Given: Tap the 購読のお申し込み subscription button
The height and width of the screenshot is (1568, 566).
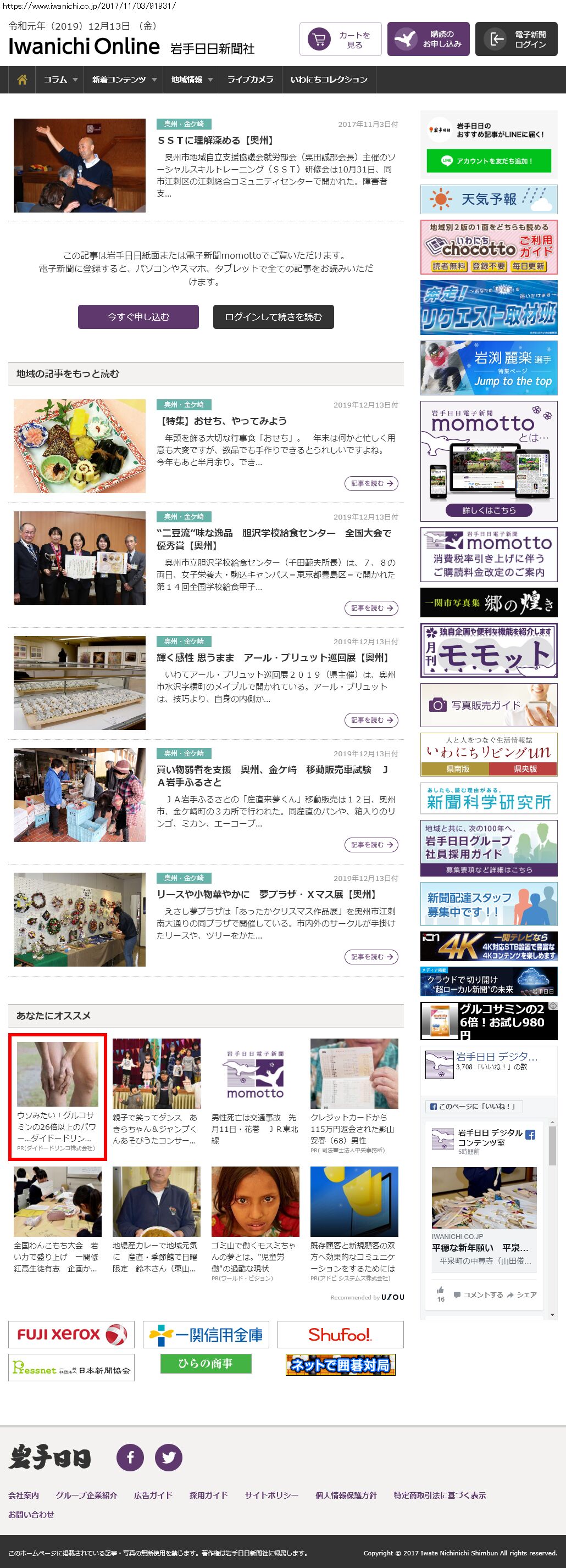Looking at the screenshot, I should click(x=428, y=40).
